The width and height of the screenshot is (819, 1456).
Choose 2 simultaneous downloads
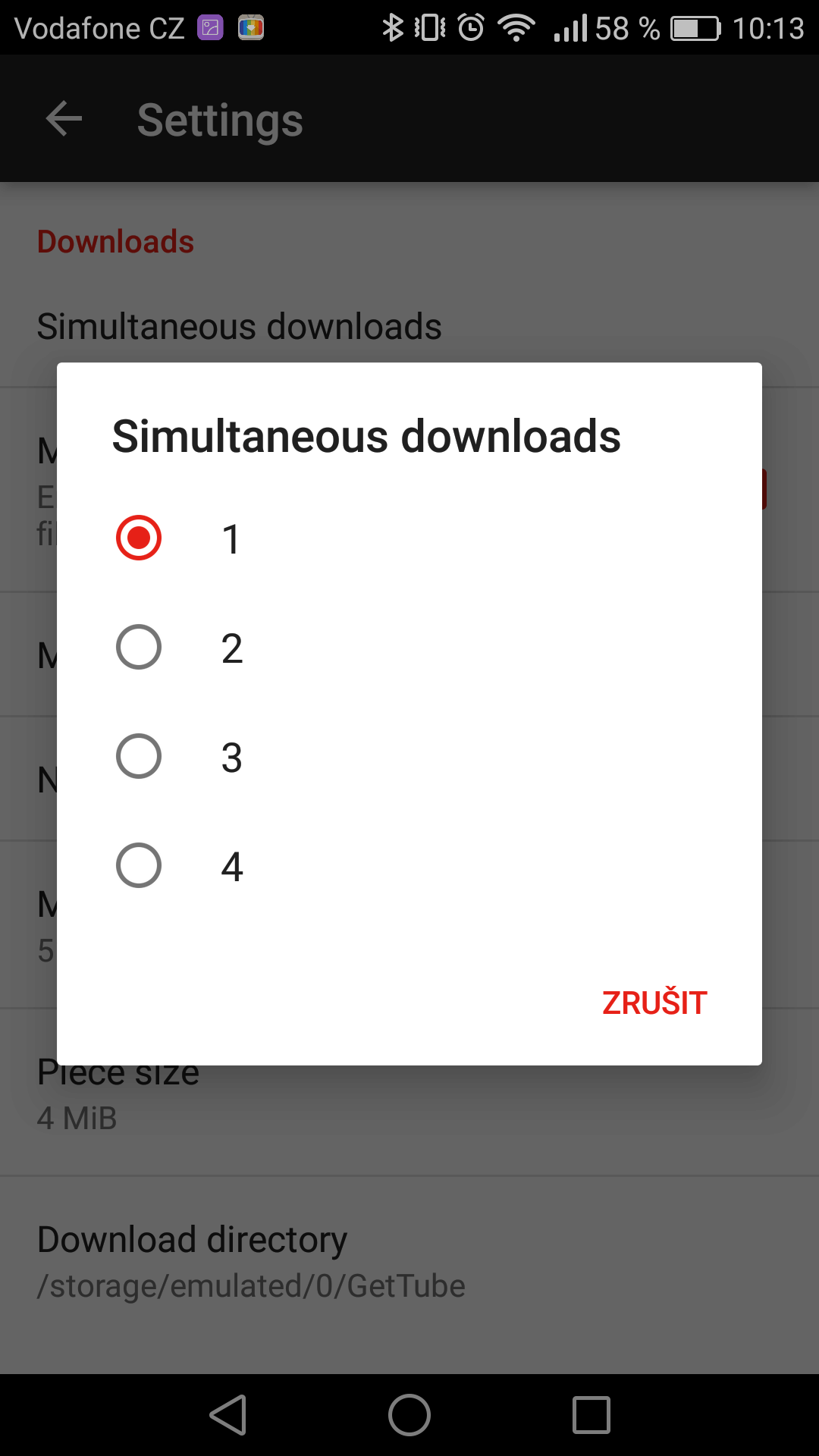click(x=409, y=648)
